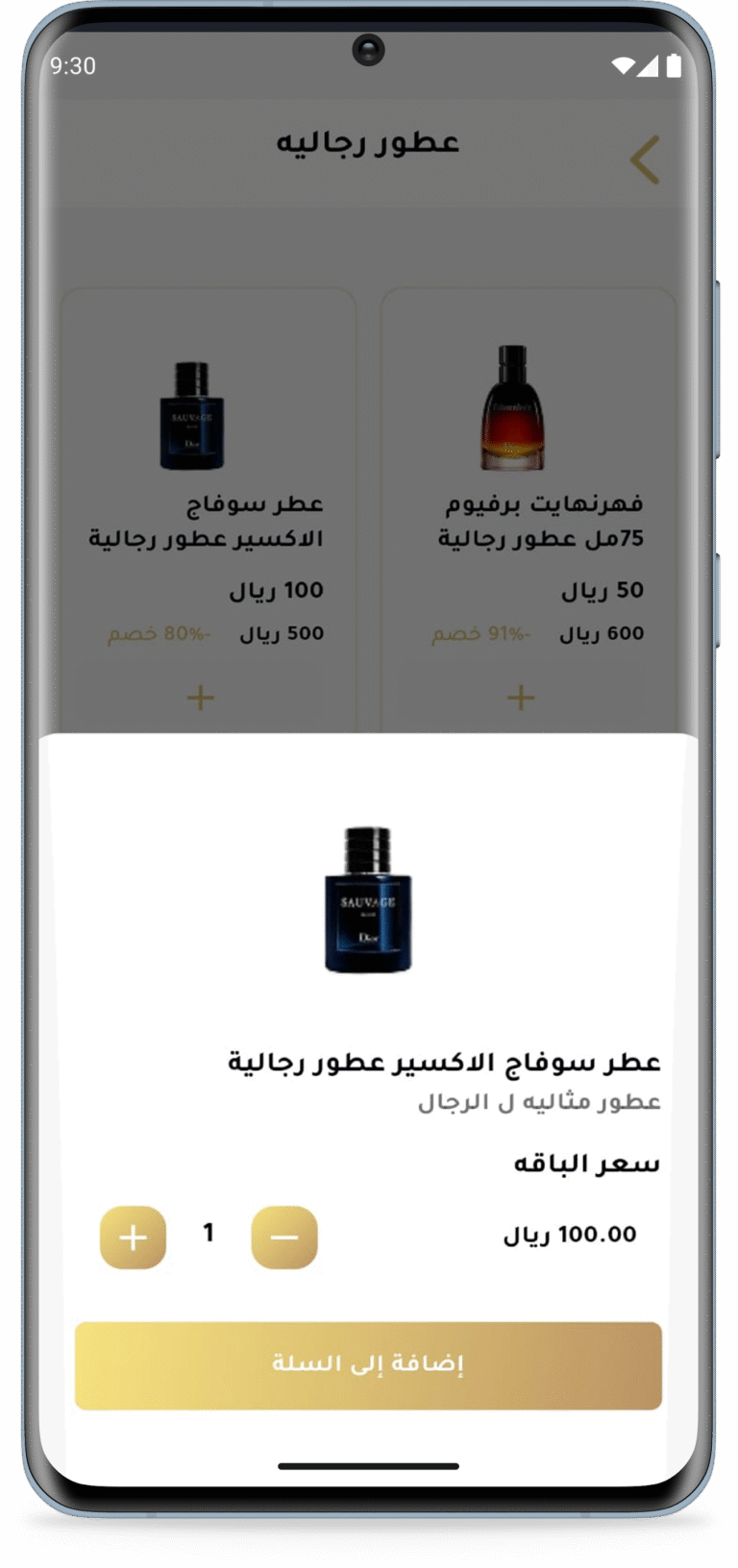Viewport: 738px width, 1568px height.
Task: Open the فهرنهايت برفيوم product card
Action: 529,510
